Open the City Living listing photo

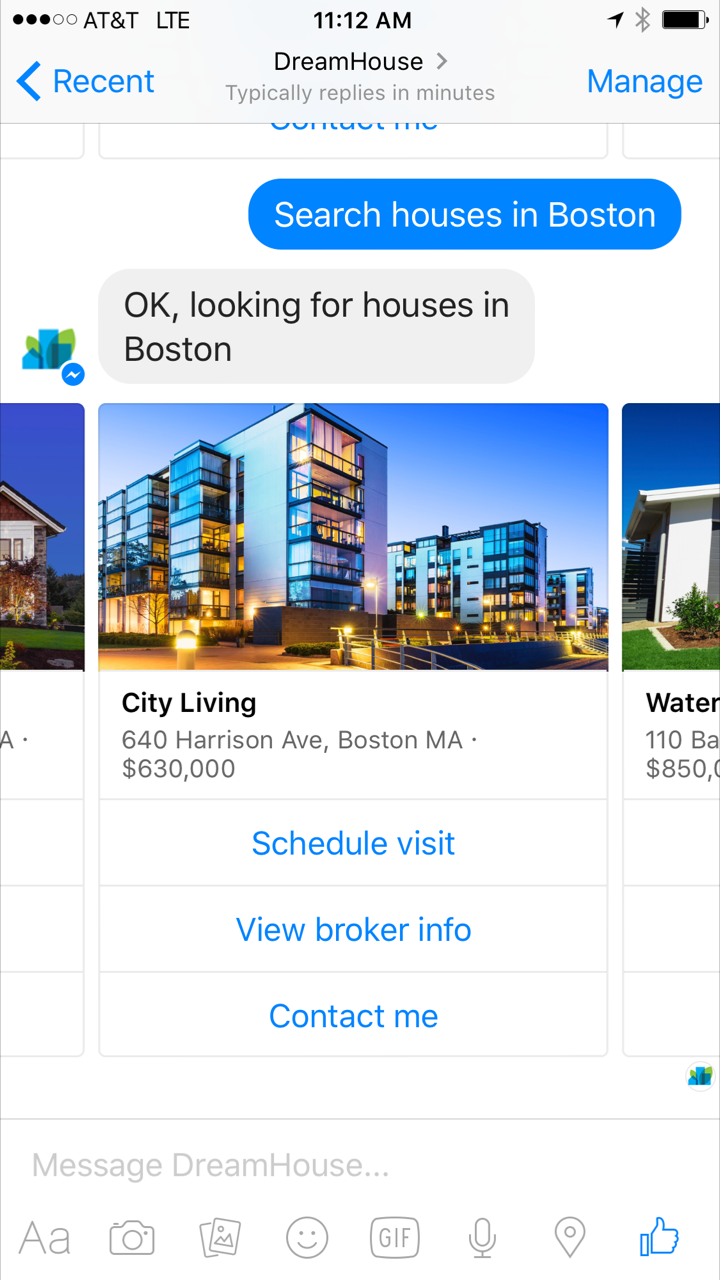tap(353, 537)
